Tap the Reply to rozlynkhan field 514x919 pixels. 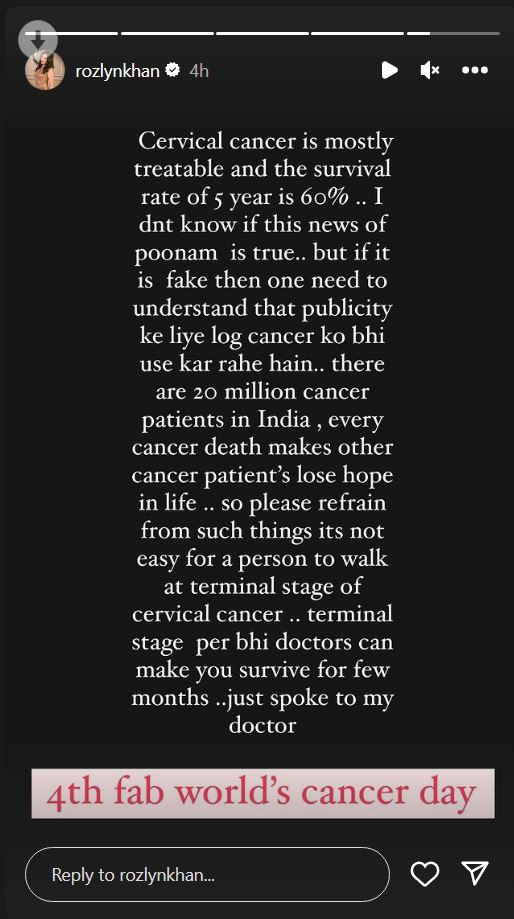point(207,874)
